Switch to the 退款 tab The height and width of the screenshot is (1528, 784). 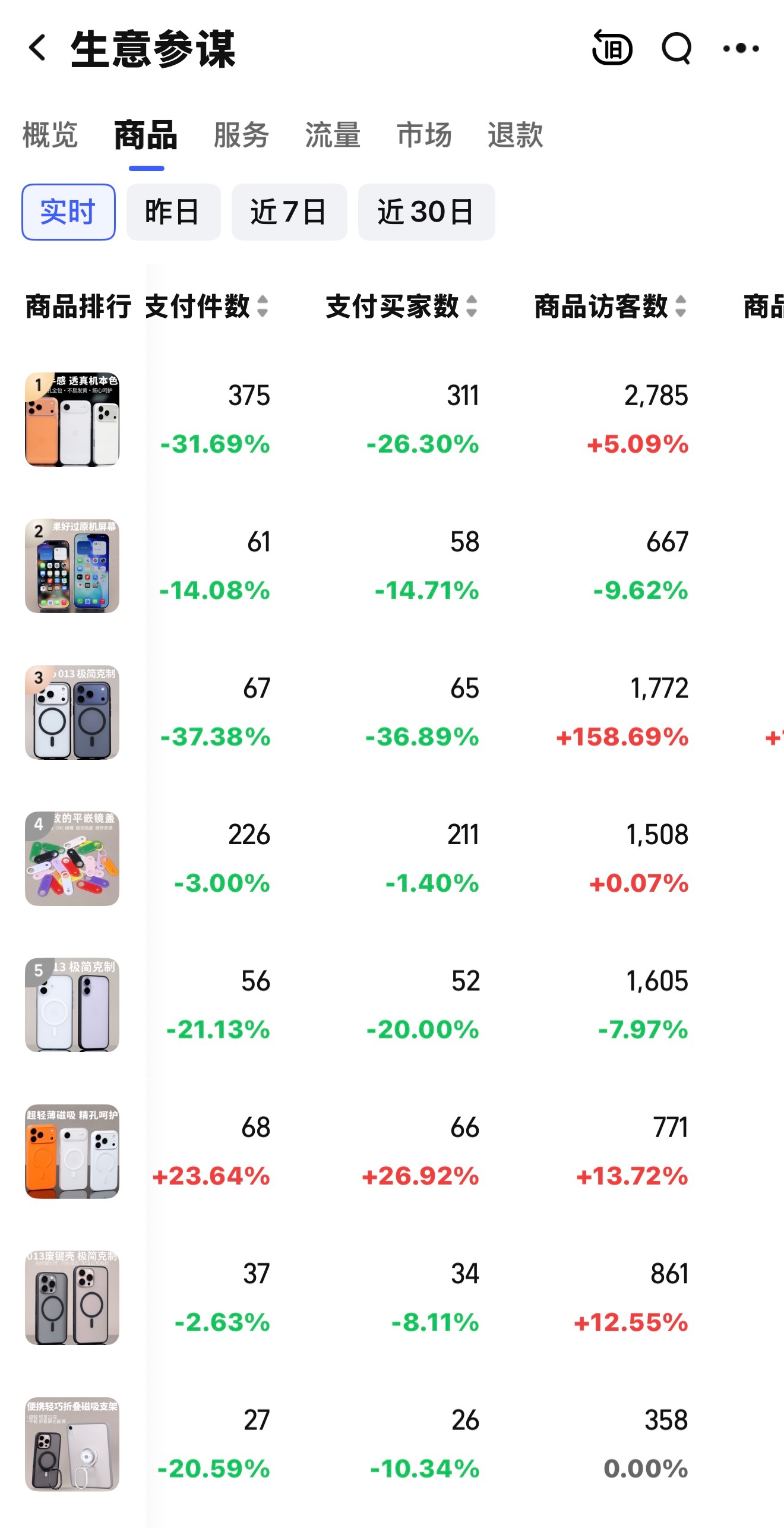click(x=515, y=135)
